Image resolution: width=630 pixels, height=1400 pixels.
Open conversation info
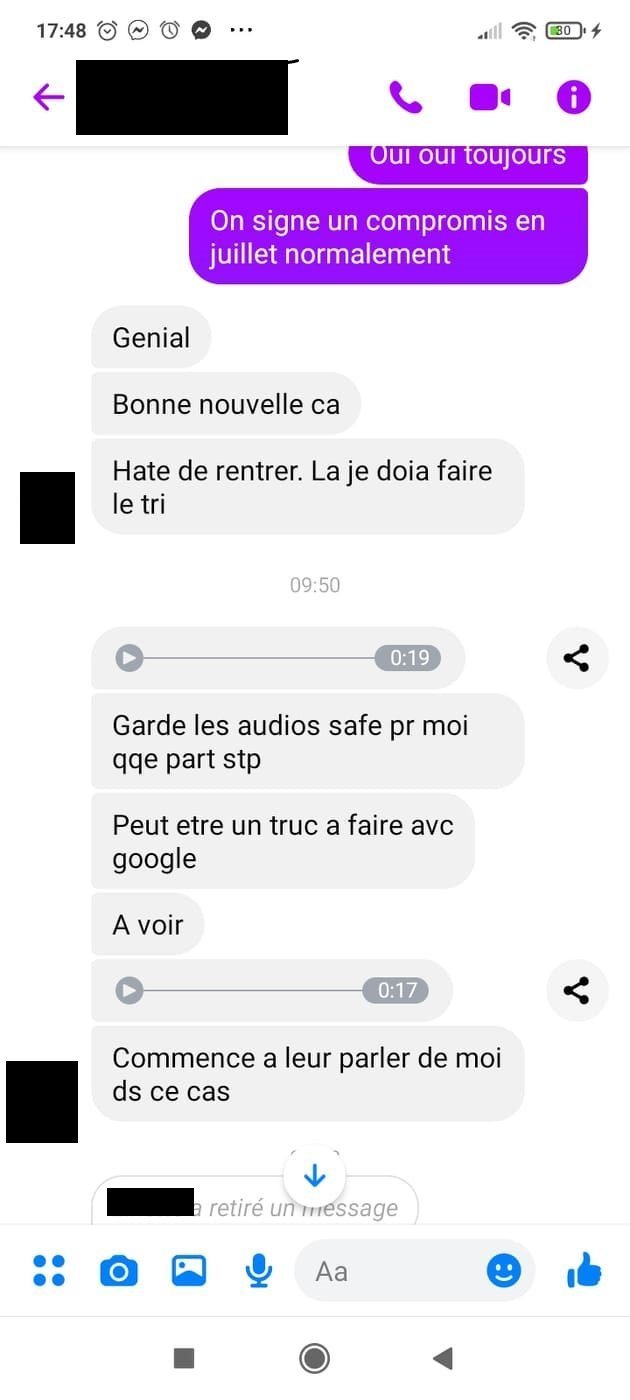[x=574, y=97]
